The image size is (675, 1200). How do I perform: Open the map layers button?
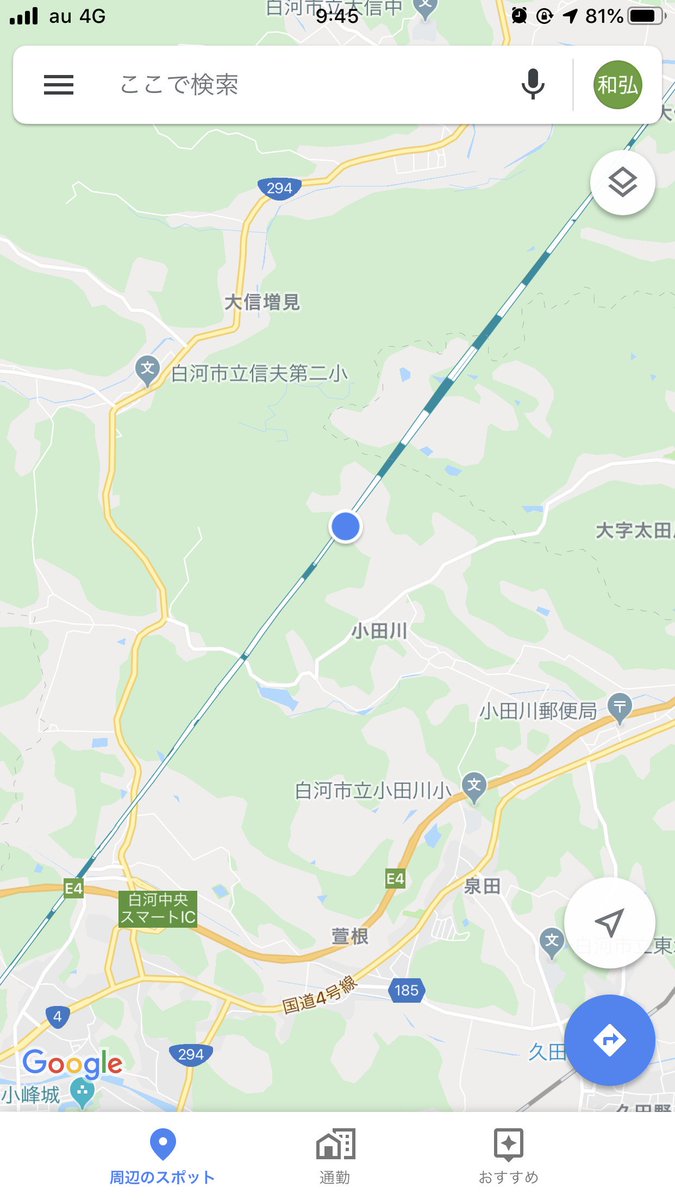[623, 182]
